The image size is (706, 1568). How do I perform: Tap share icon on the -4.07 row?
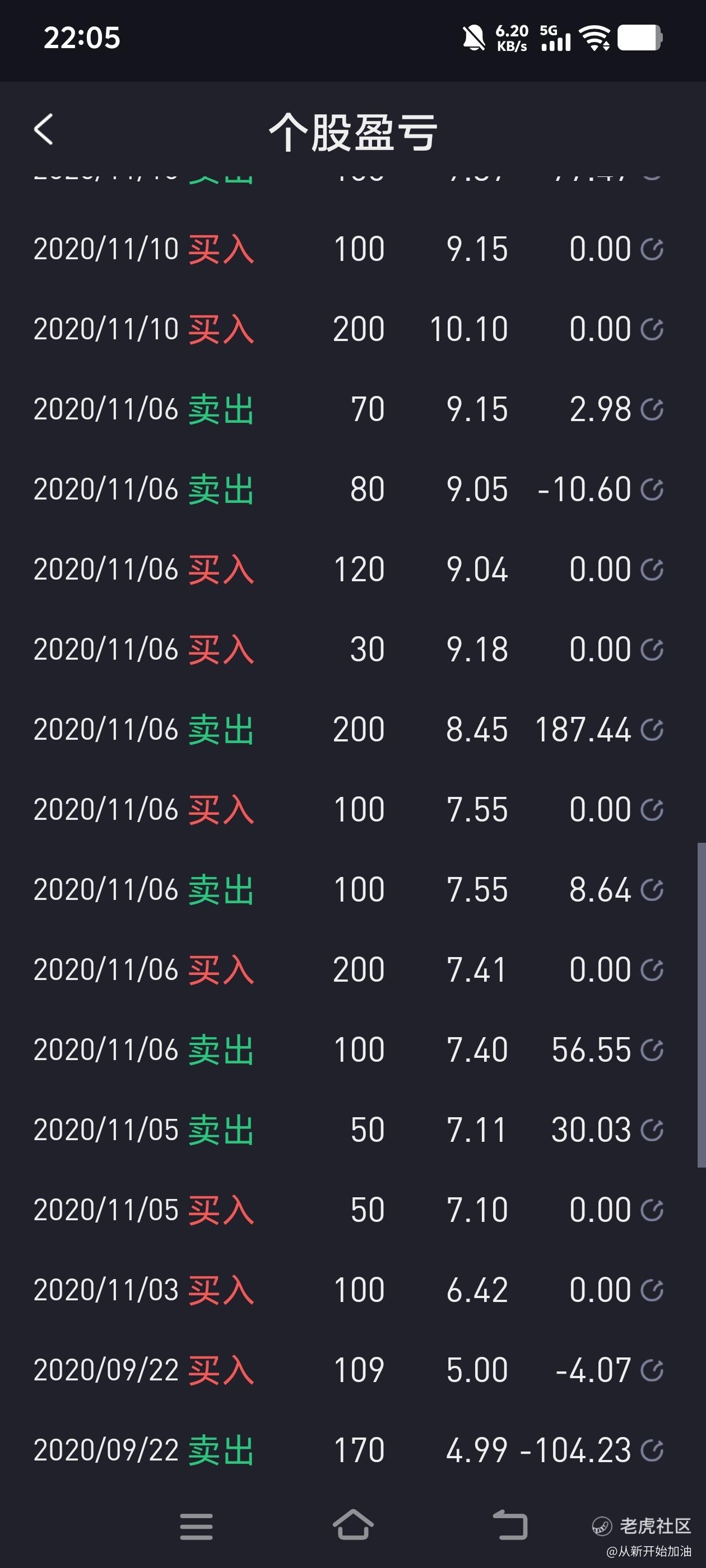652,1371
